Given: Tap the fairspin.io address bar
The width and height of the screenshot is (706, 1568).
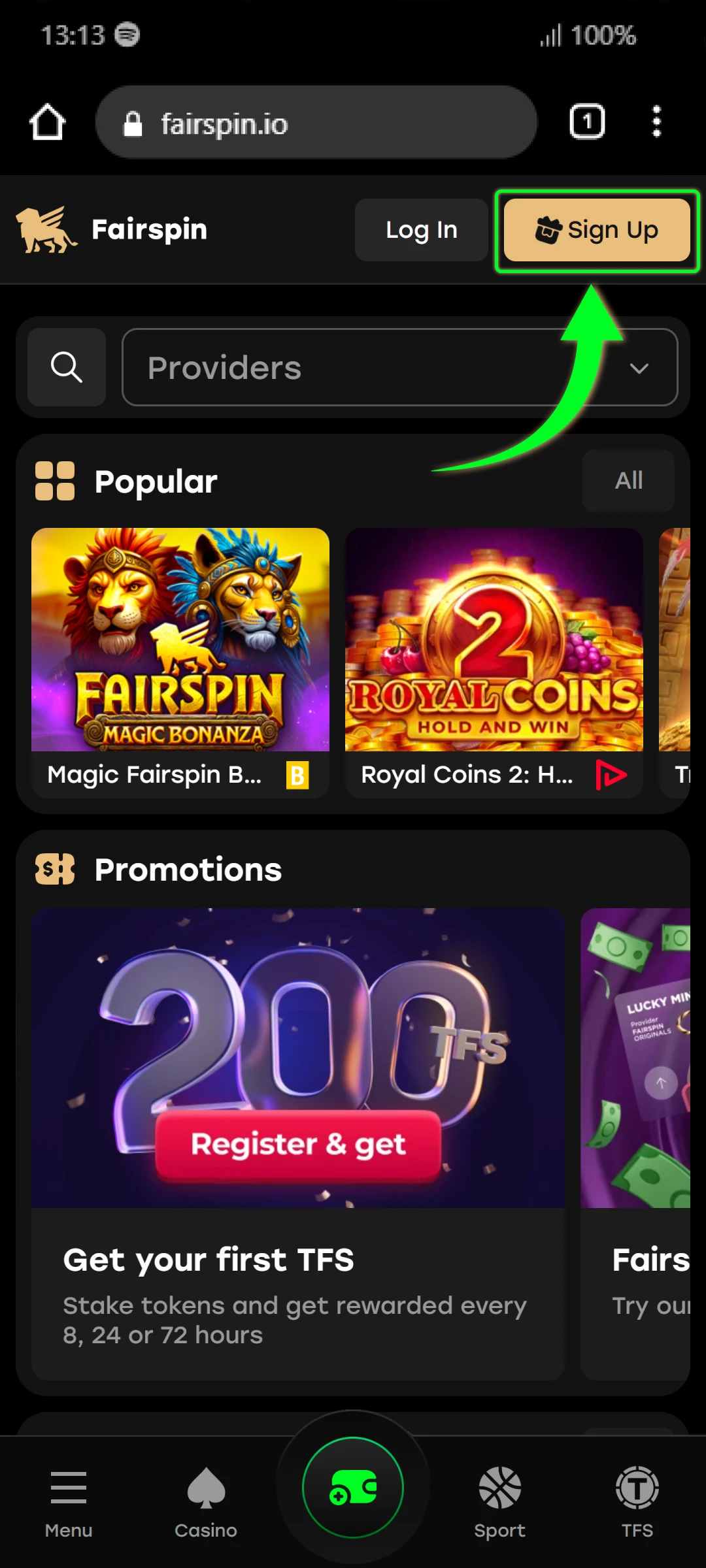Looking at the screenshot, I should click(x=316, y=123).
